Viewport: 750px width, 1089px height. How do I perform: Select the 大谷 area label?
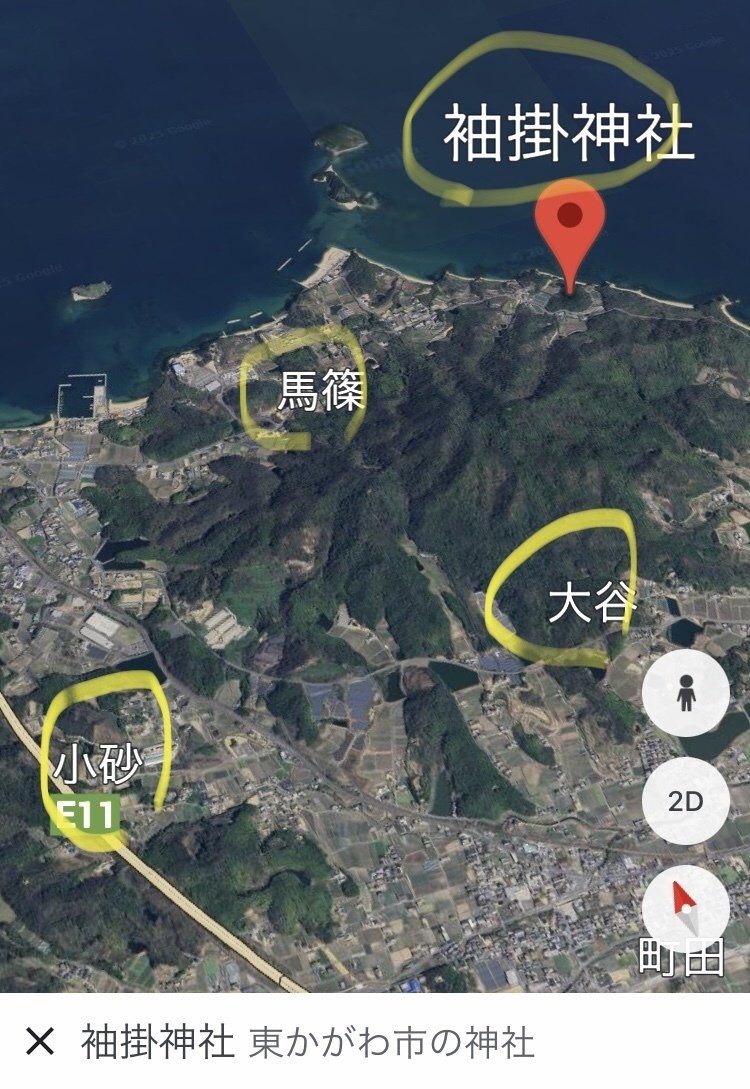point(595,603)
